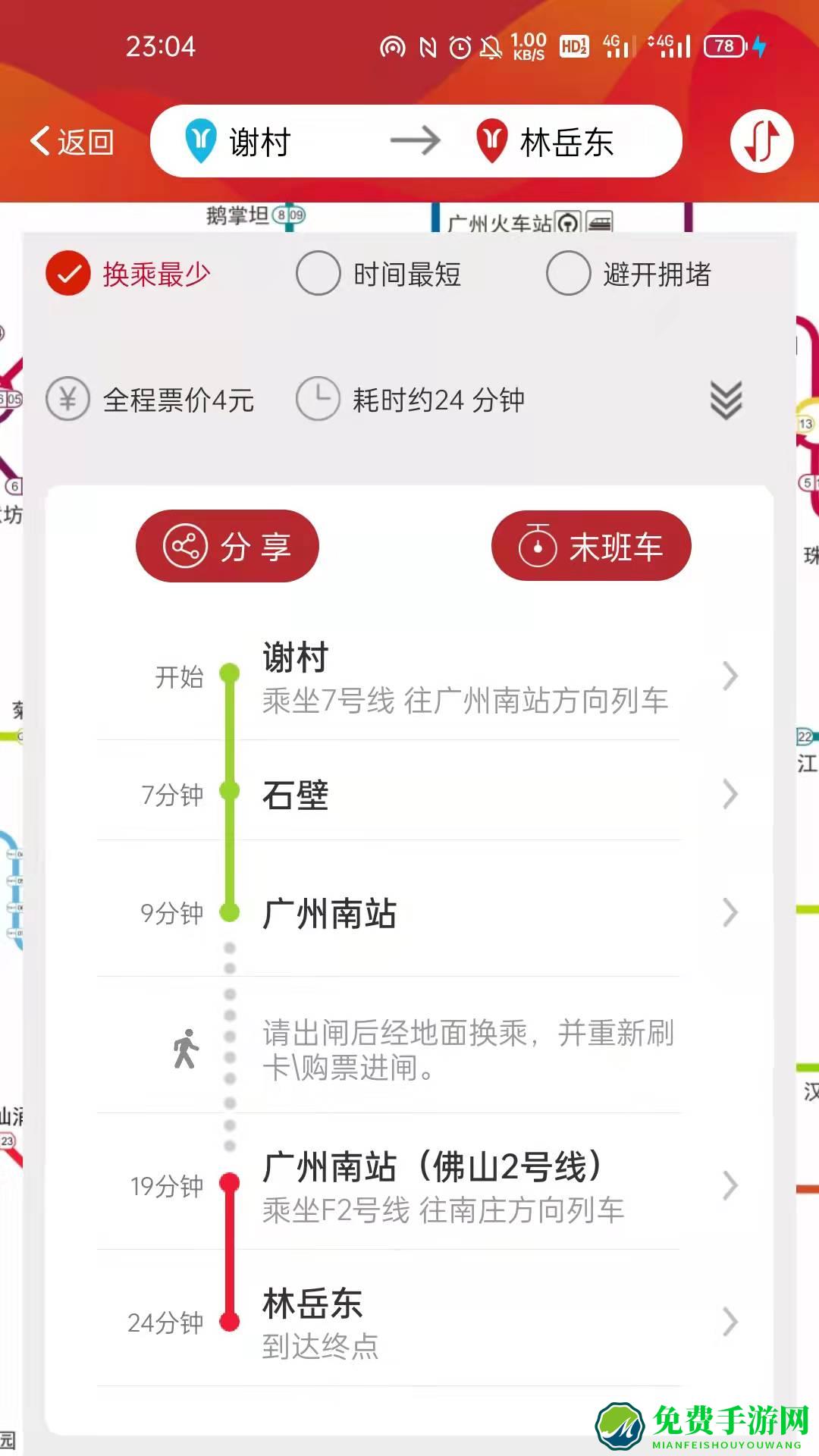
Task: Tap the swap origin and destination icon
Action: [x=761, y=141]
